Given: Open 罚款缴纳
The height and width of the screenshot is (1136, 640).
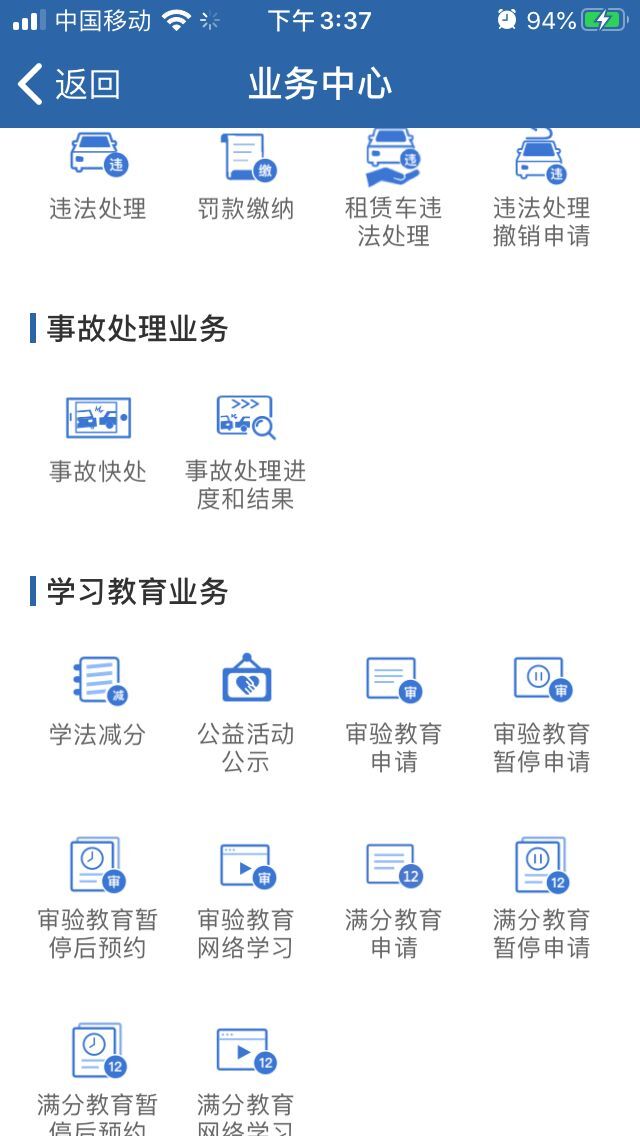Looking at the screenshot, I should coord(246,176).
